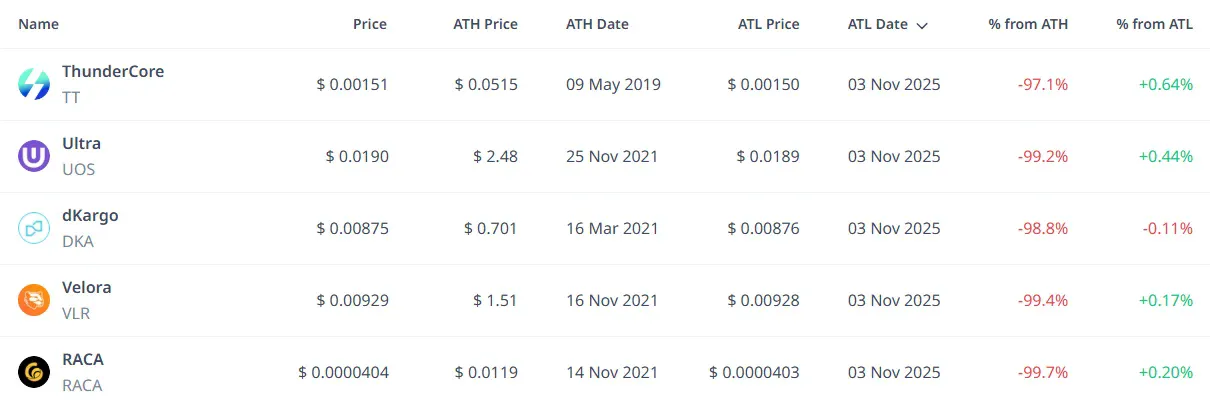Viewport: 1210px width, 408px height.
Task: Sort by ATL Price column
Action: pyautogui.click(x=767, y=24)
